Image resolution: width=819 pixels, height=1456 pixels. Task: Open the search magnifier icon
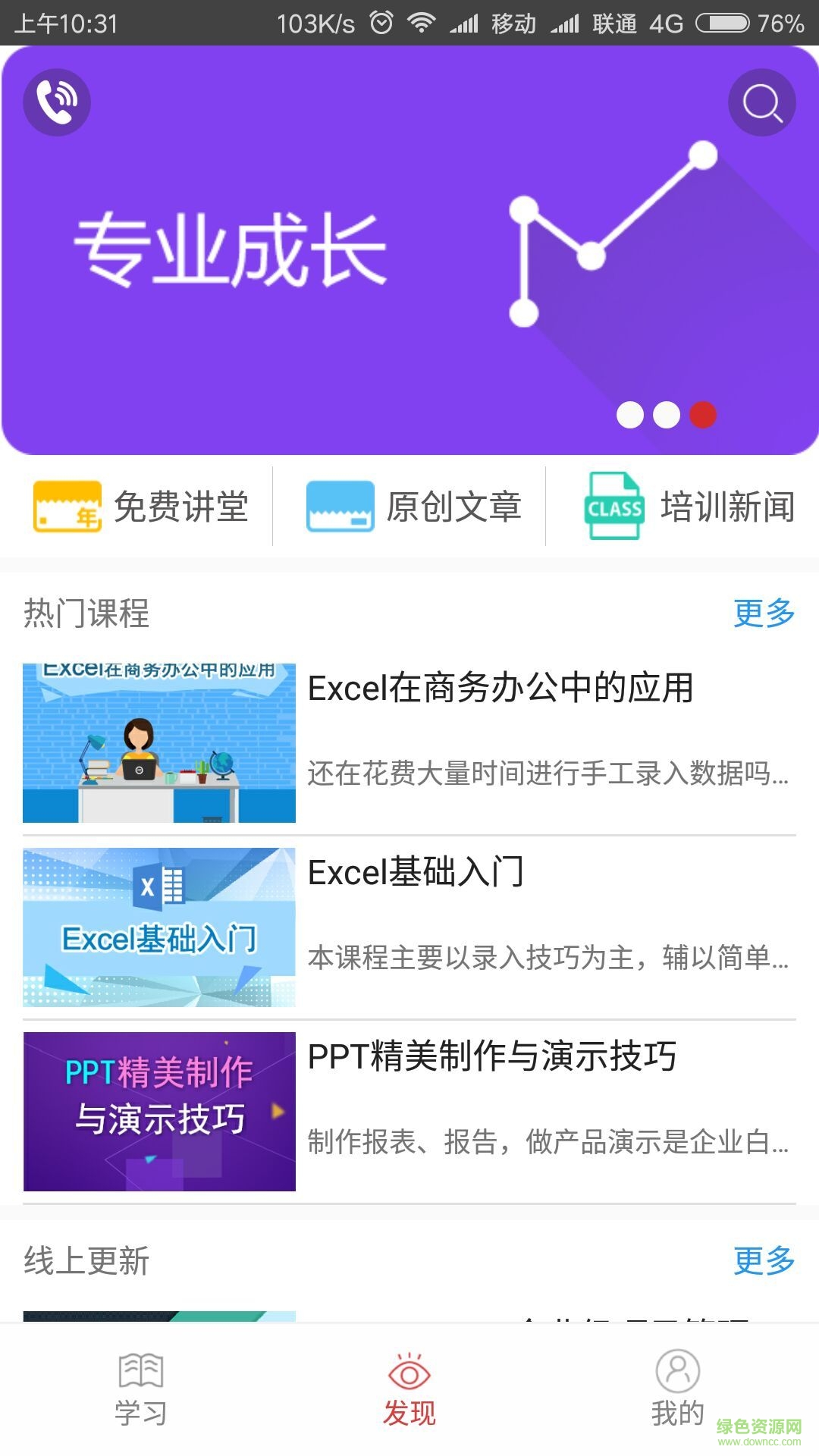[761, 102]
